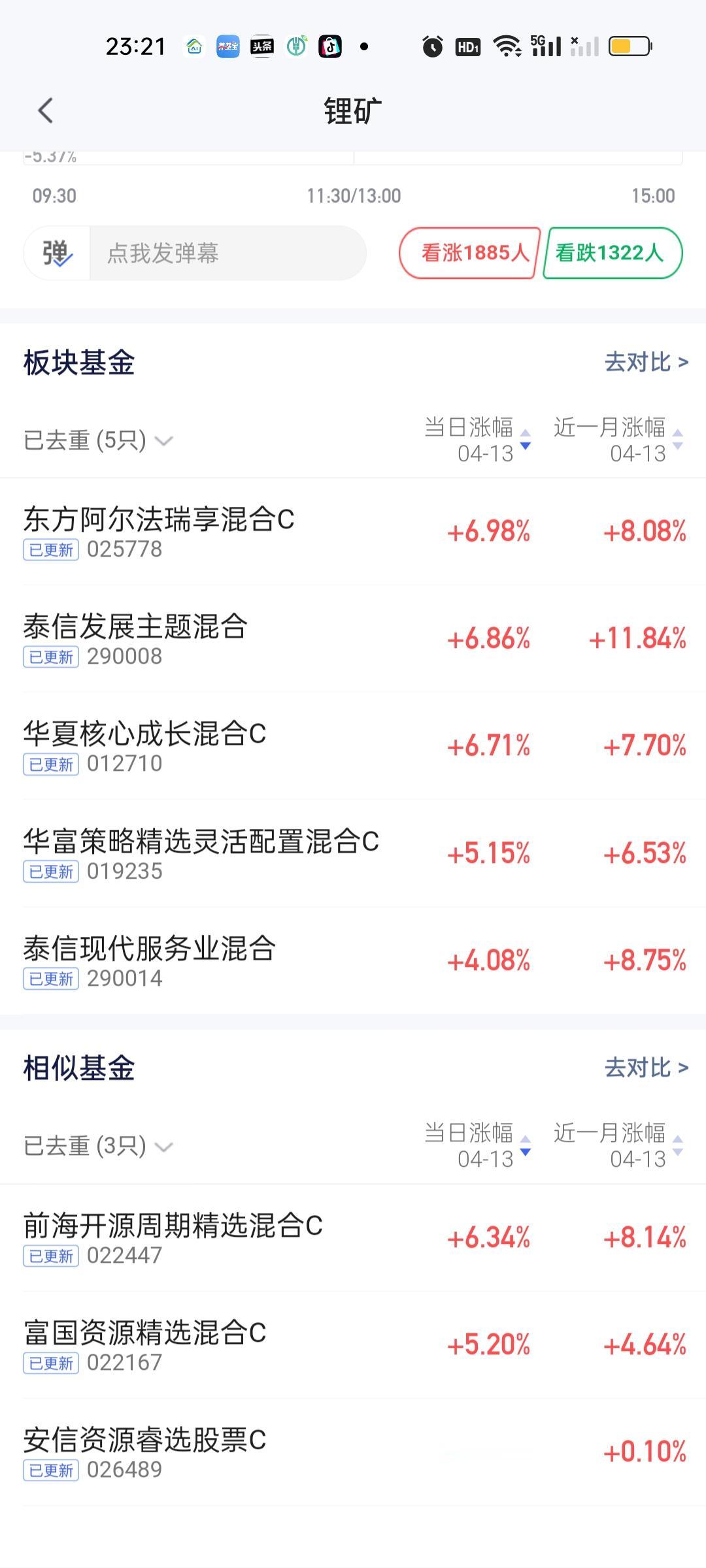This screenshot has height=1568, width=706.
Task: Expand 已去重 (3只) dropdown
Action: [x=98, y=1146]
